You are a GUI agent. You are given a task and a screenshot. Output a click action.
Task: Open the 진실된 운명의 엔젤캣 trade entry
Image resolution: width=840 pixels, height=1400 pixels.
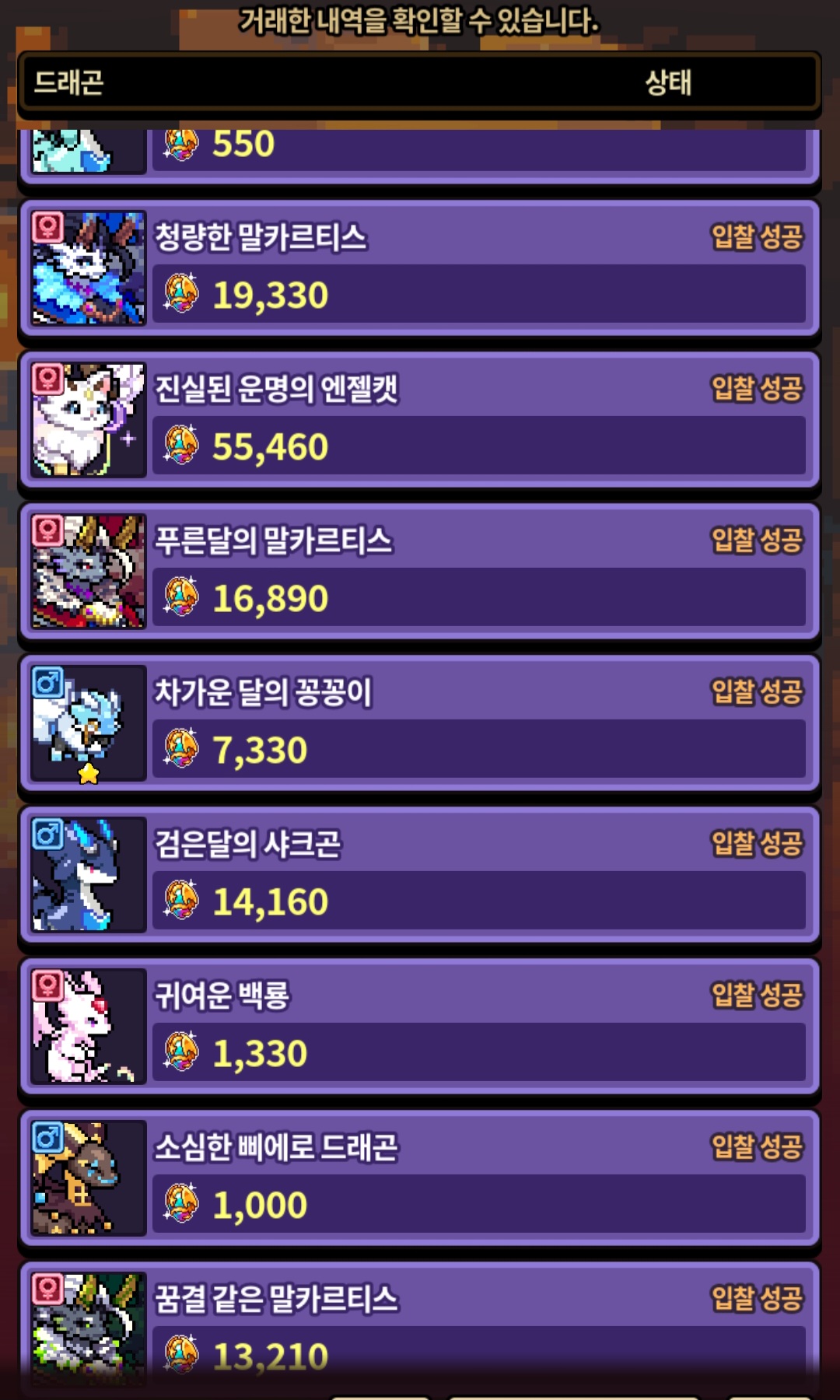(x=420, y=419)
